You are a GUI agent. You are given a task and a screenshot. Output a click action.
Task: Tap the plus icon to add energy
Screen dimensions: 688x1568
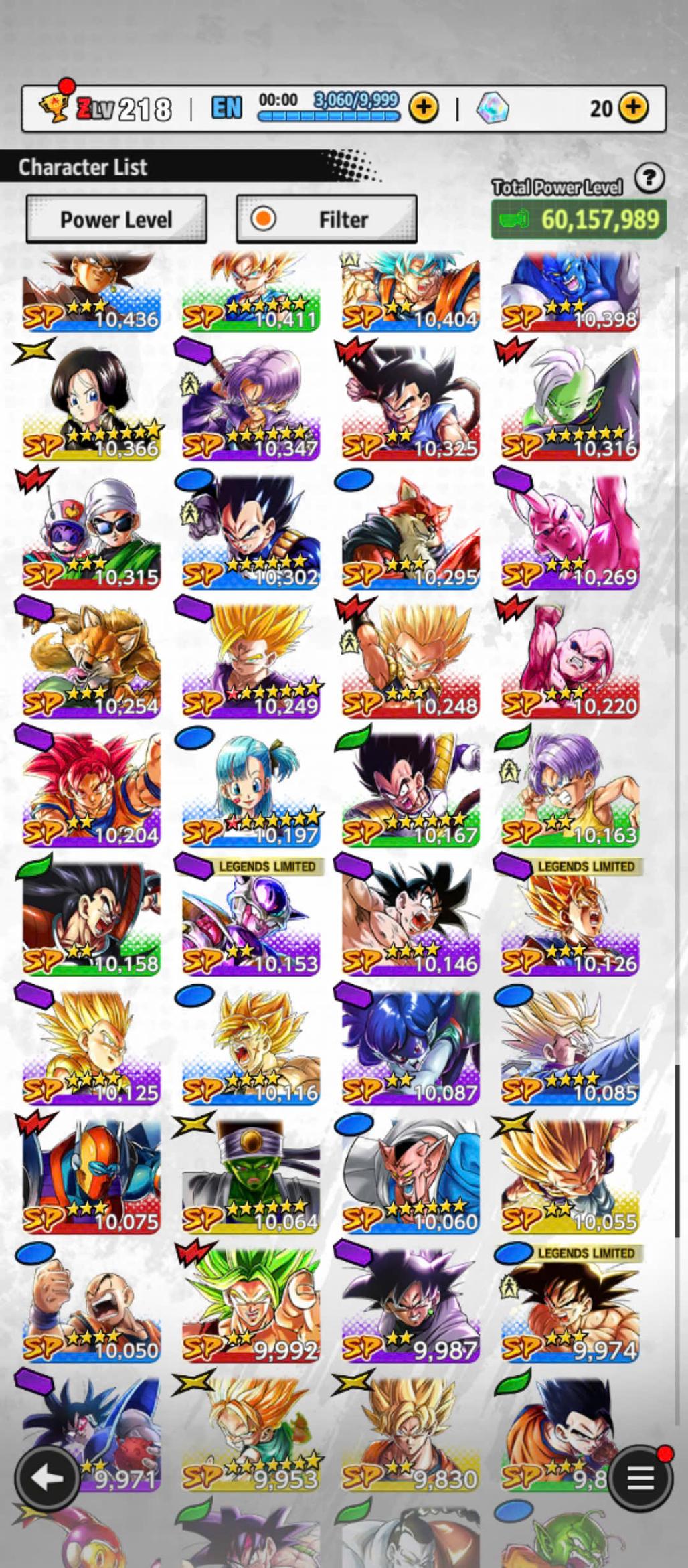(423, 108)
